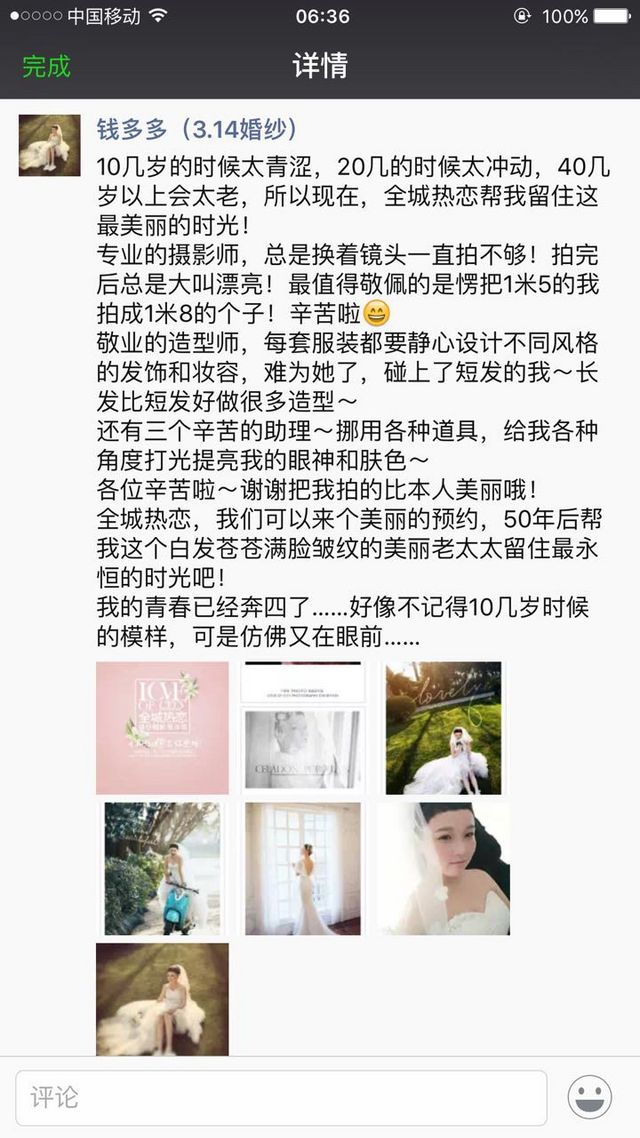This screenshot has width=640, height=1138.
Task: Tap 完成 to close the details
Action: coord(46,66)
